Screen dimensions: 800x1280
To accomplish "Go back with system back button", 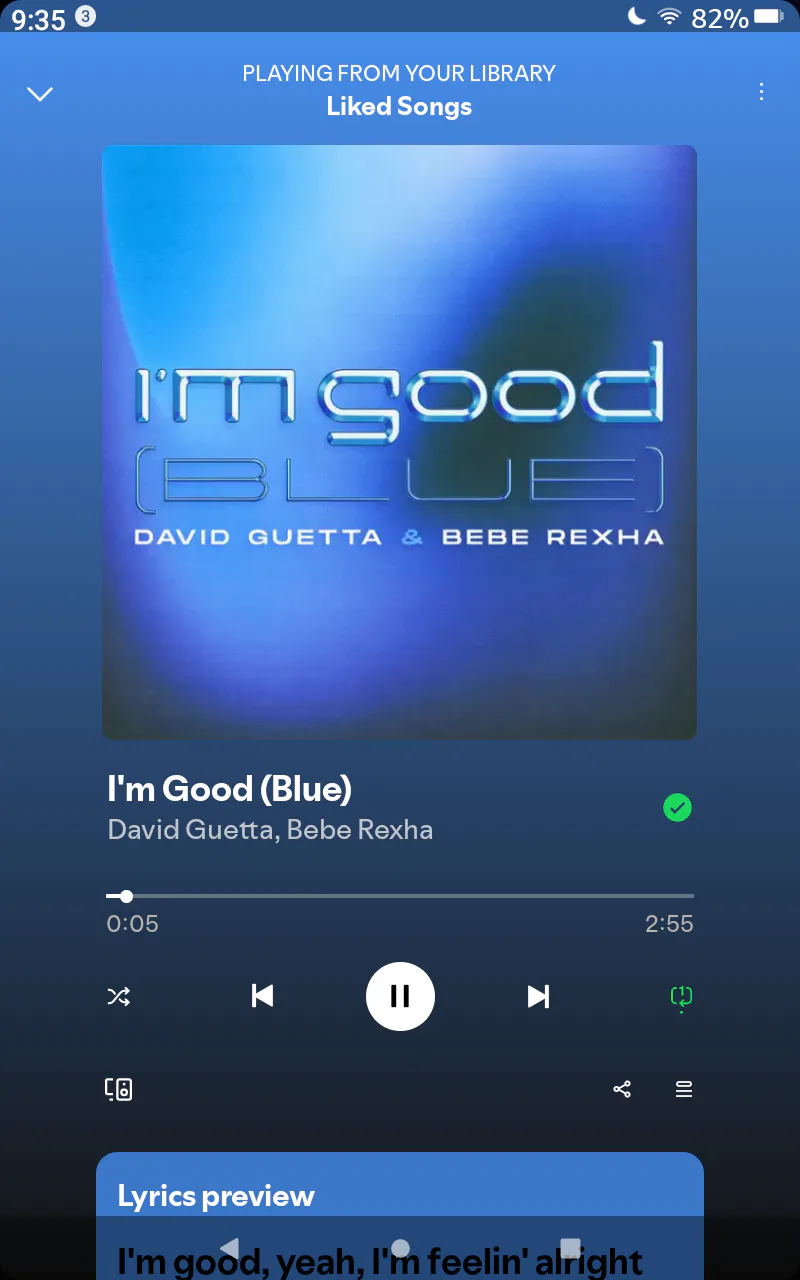I will tap(229, 1248).
